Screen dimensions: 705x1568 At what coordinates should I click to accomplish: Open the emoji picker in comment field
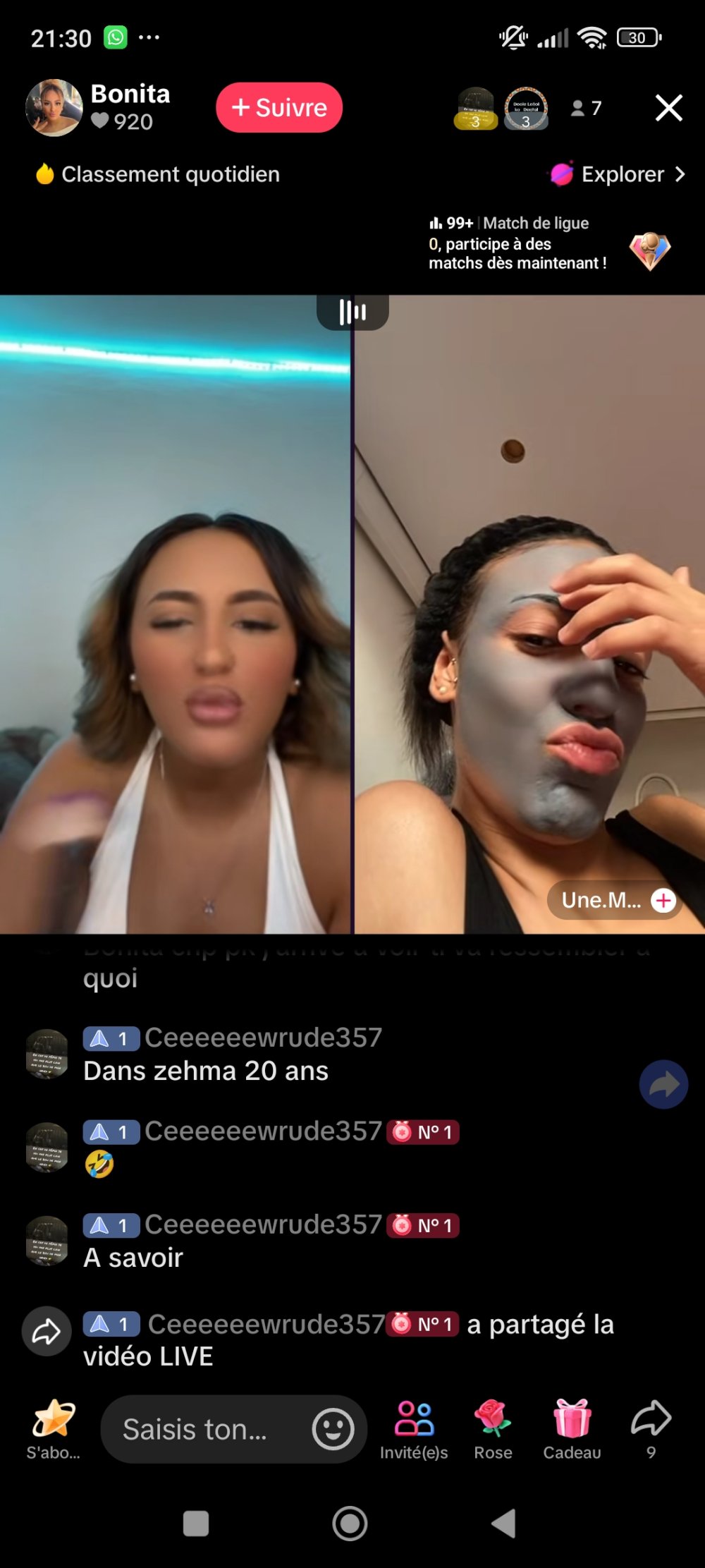pos(333,1429)
